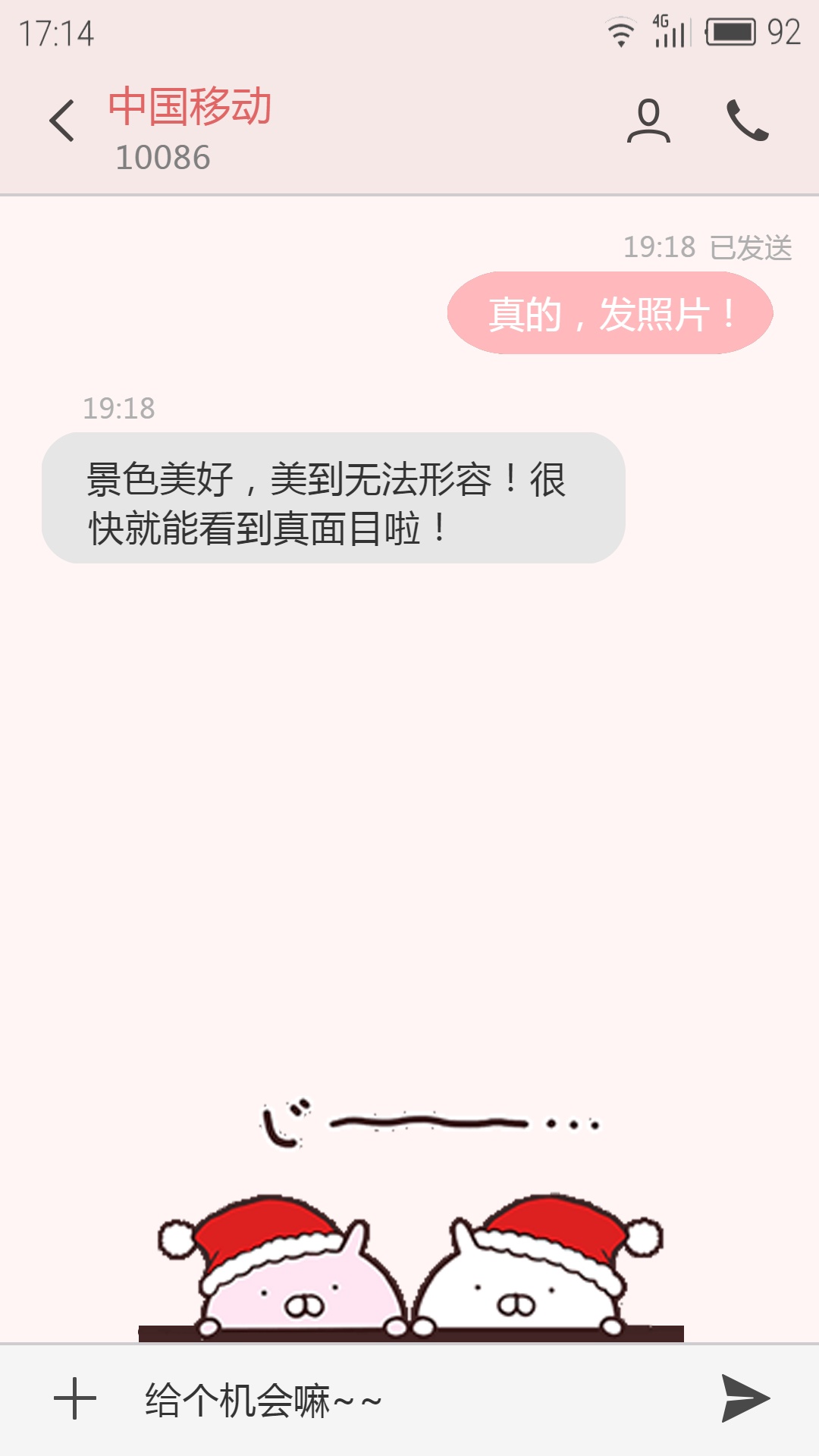Send the typed message 给个机会嘛~~
Viewport: 819px width, 1456px height.
(x=745, y=1398)
